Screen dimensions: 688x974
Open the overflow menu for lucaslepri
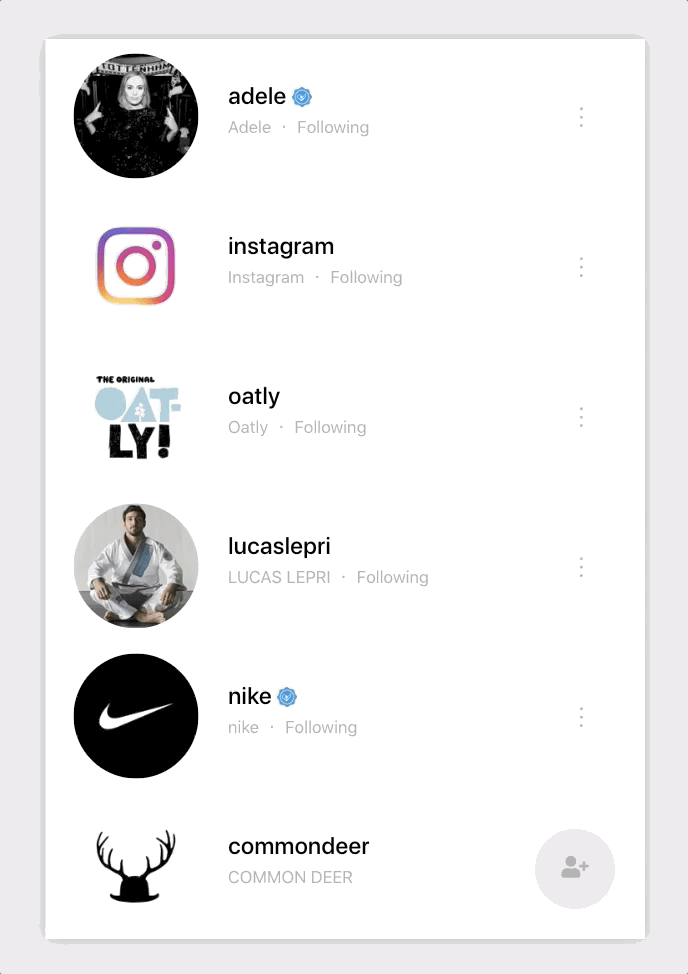click(581, 567)
